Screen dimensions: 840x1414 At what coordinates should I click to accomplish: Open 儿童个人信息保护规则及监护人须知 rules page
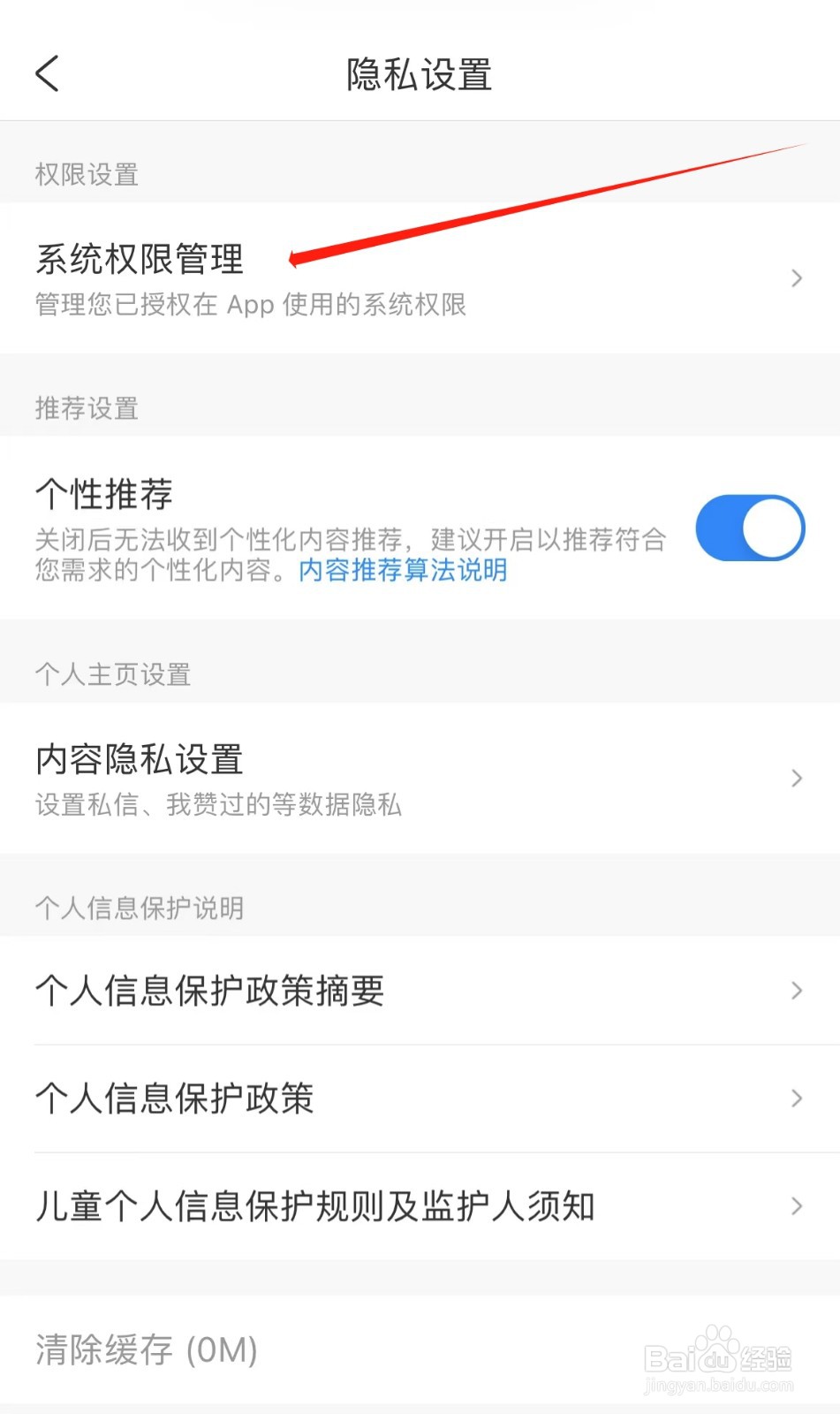tap(315, 1206)
